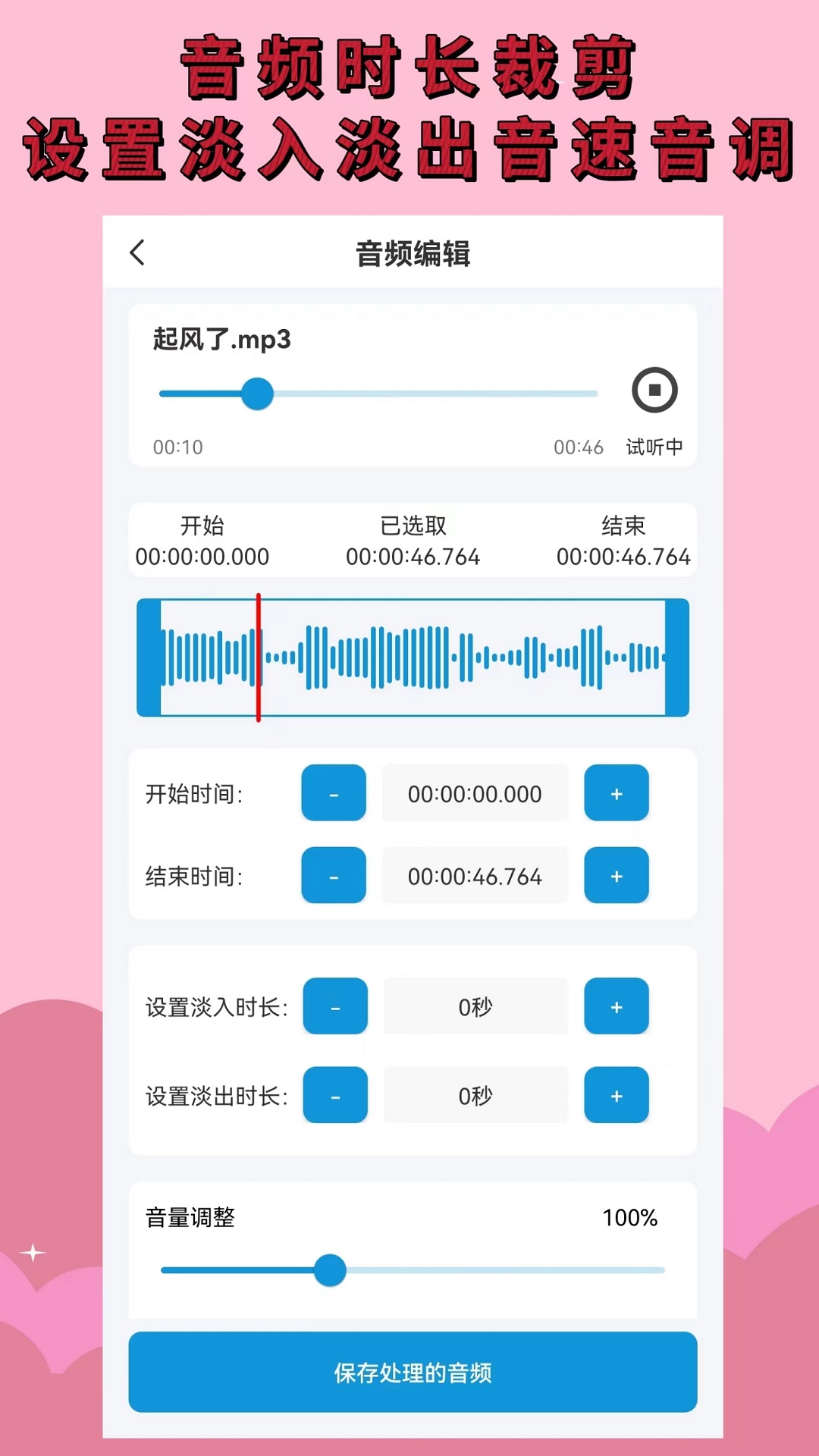Click the plus to increase end time
The image size is (819, 1456).
pyautogui.click(x=617, y=877)
